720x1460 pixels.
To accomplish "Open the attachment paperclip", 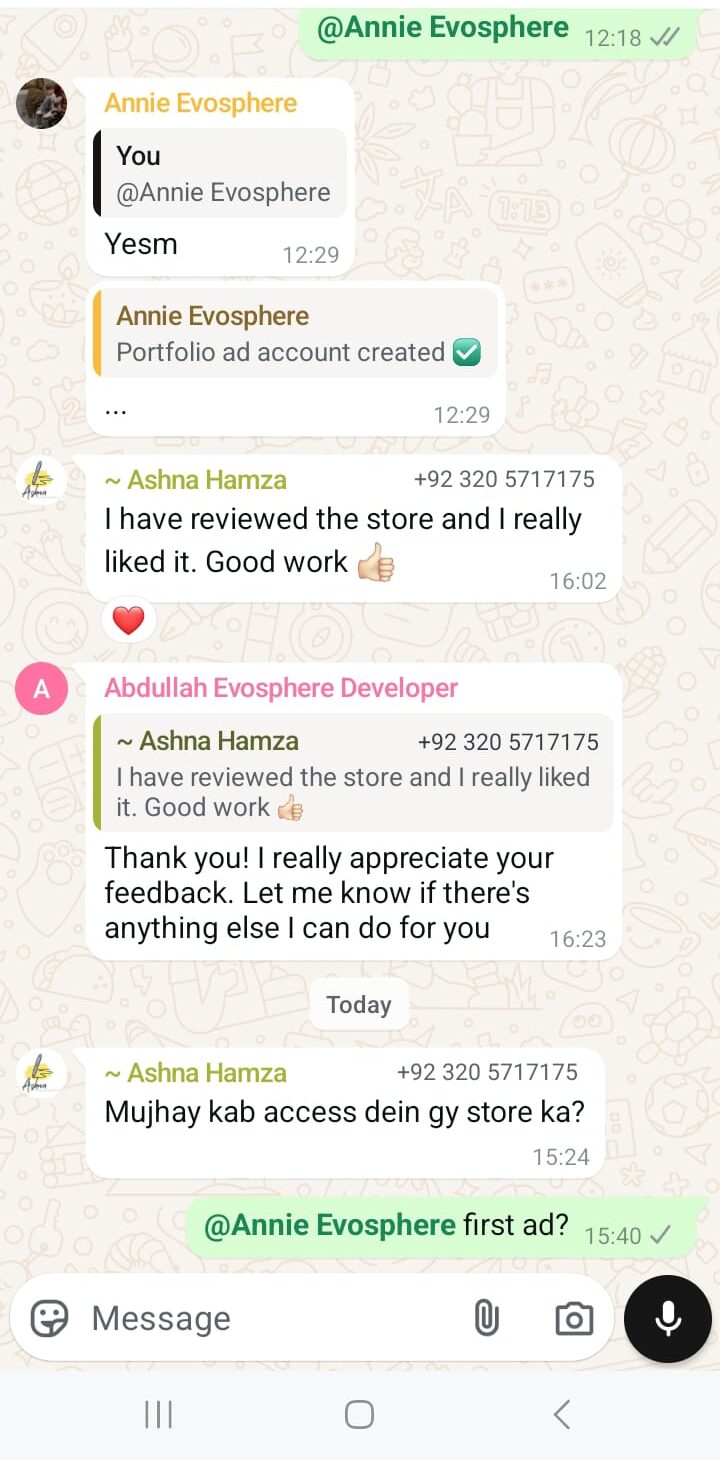I will [x=486, y=1318].
